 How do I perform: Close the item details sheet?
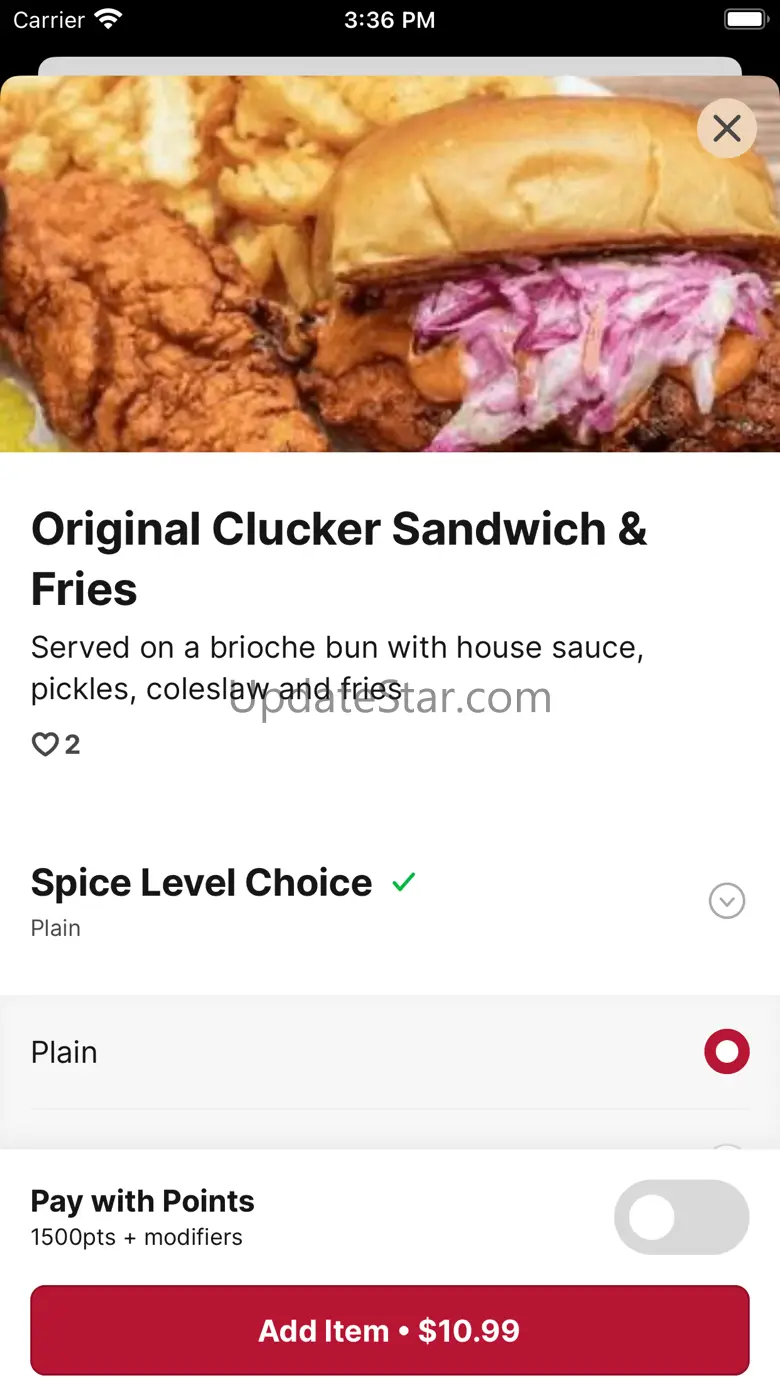pyautogui.click(x=727, y=128)
